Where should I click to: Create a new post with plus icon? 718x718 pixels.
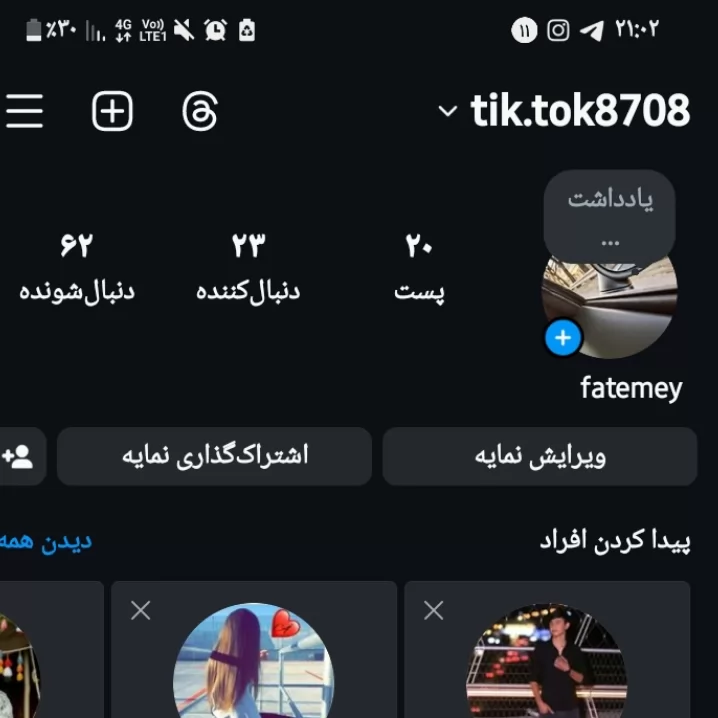112,111
